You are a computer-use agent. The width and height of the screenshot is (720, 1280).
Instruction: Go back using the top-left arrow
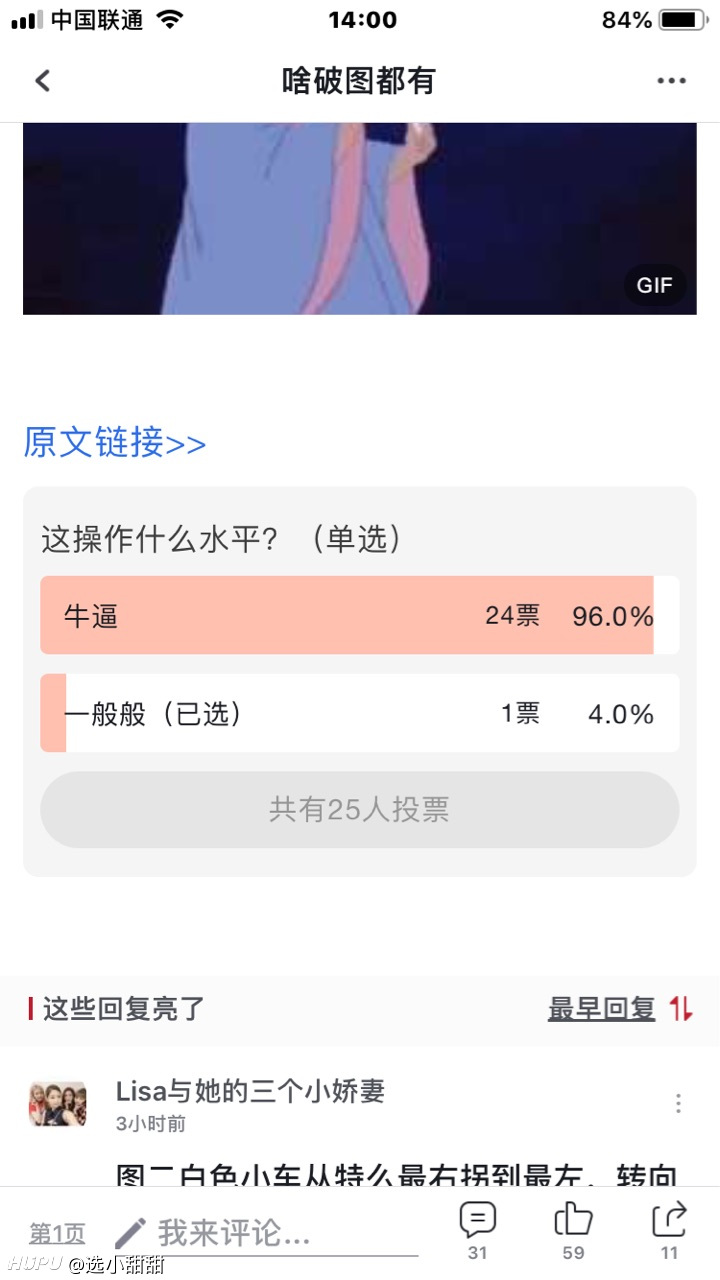coord(42,81)
